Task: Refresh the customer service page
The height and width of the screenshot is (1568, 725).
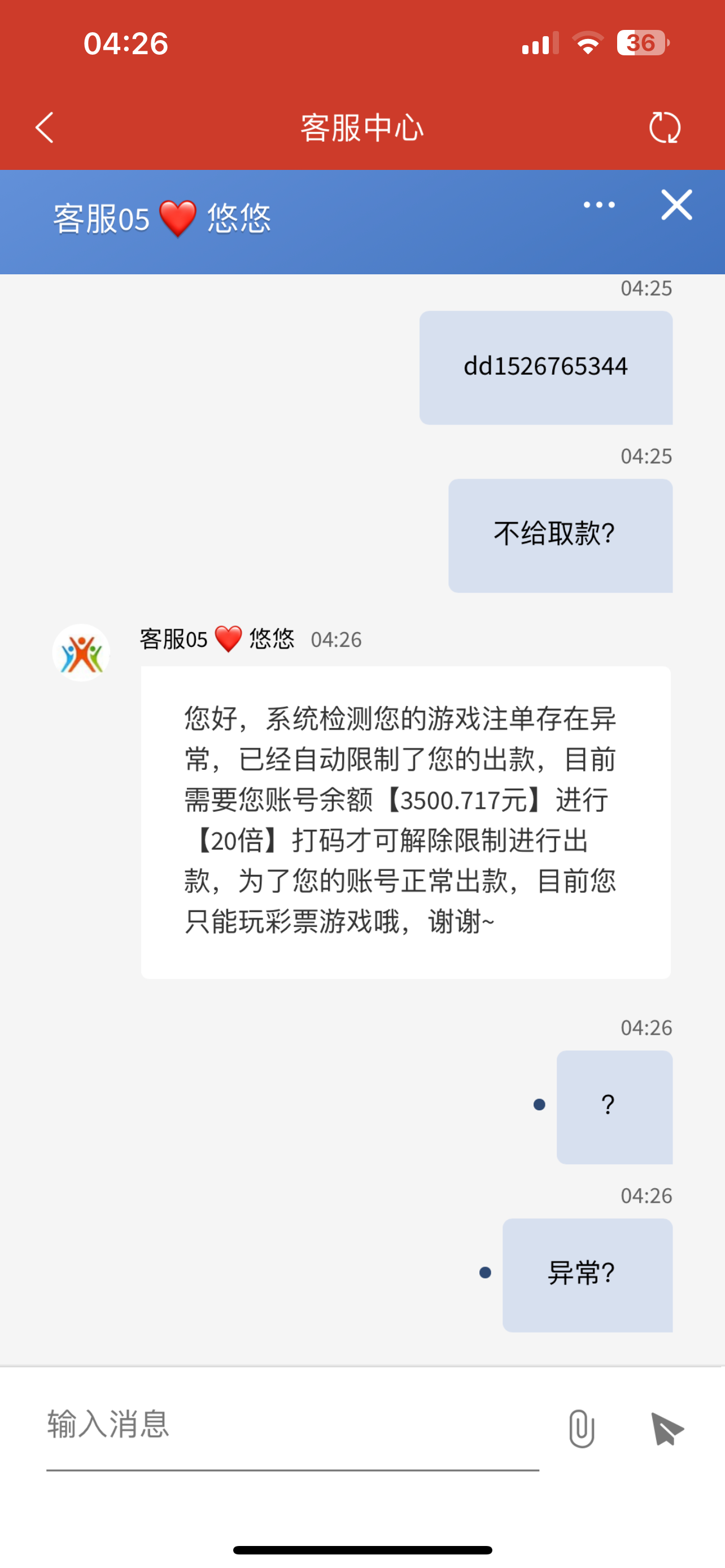Action: pyautogui.click(x=664, y=128)
